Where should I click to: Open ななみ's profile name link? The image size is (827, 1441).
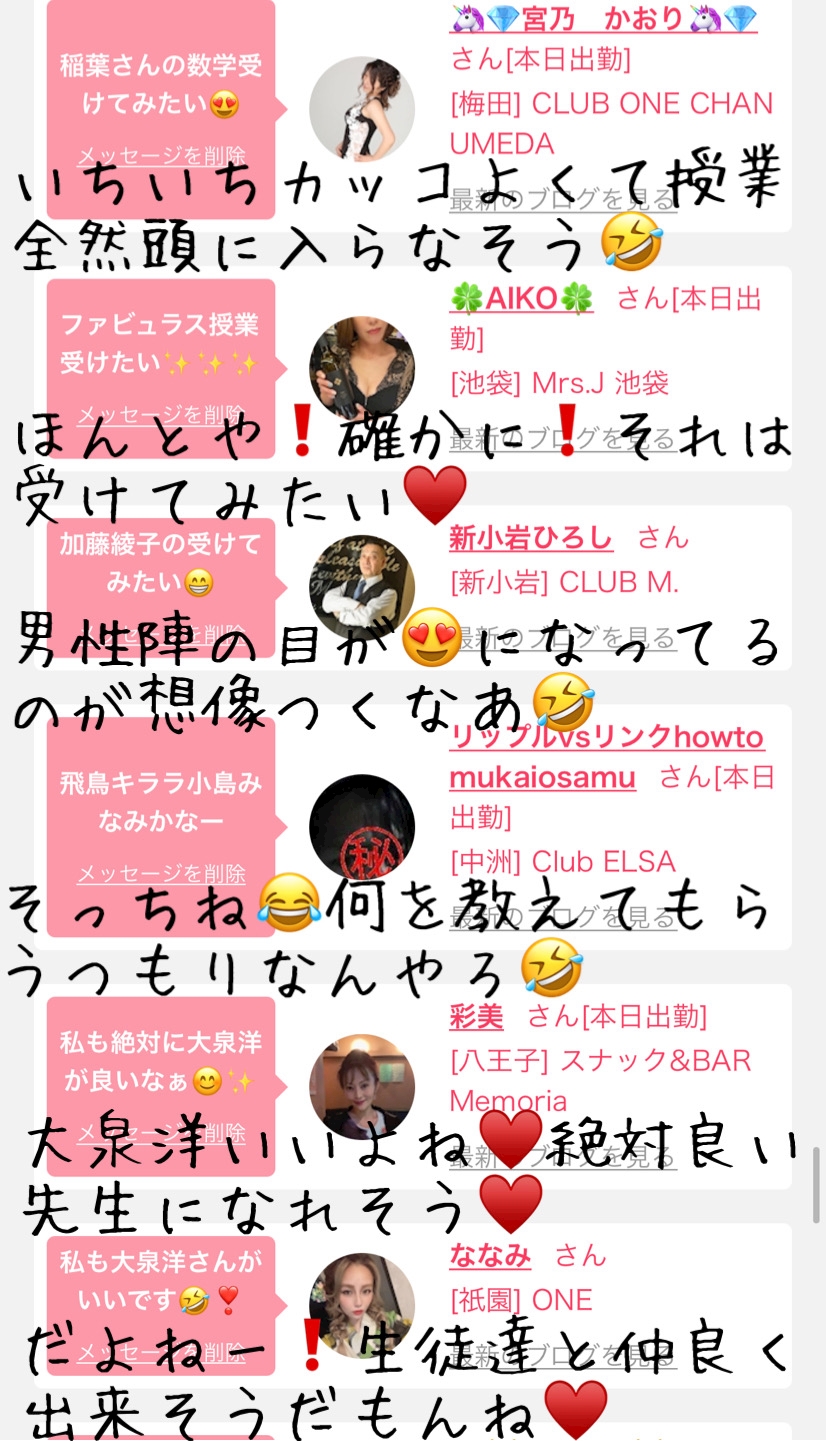pyautogui.click(x=490, y=1255)
